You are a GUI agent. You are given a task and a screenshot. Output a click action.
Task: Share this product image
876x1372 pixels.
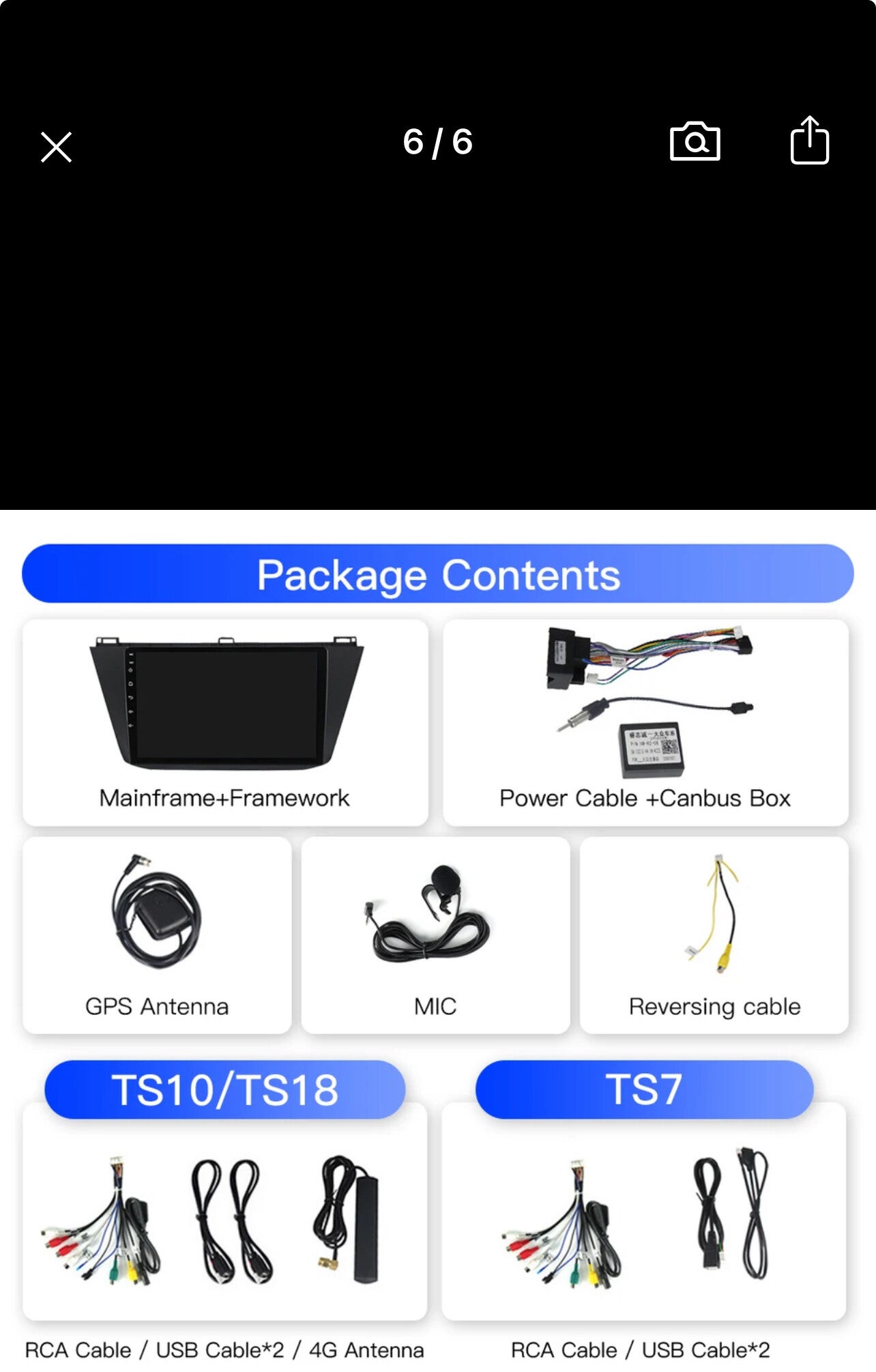click(809, 141)
